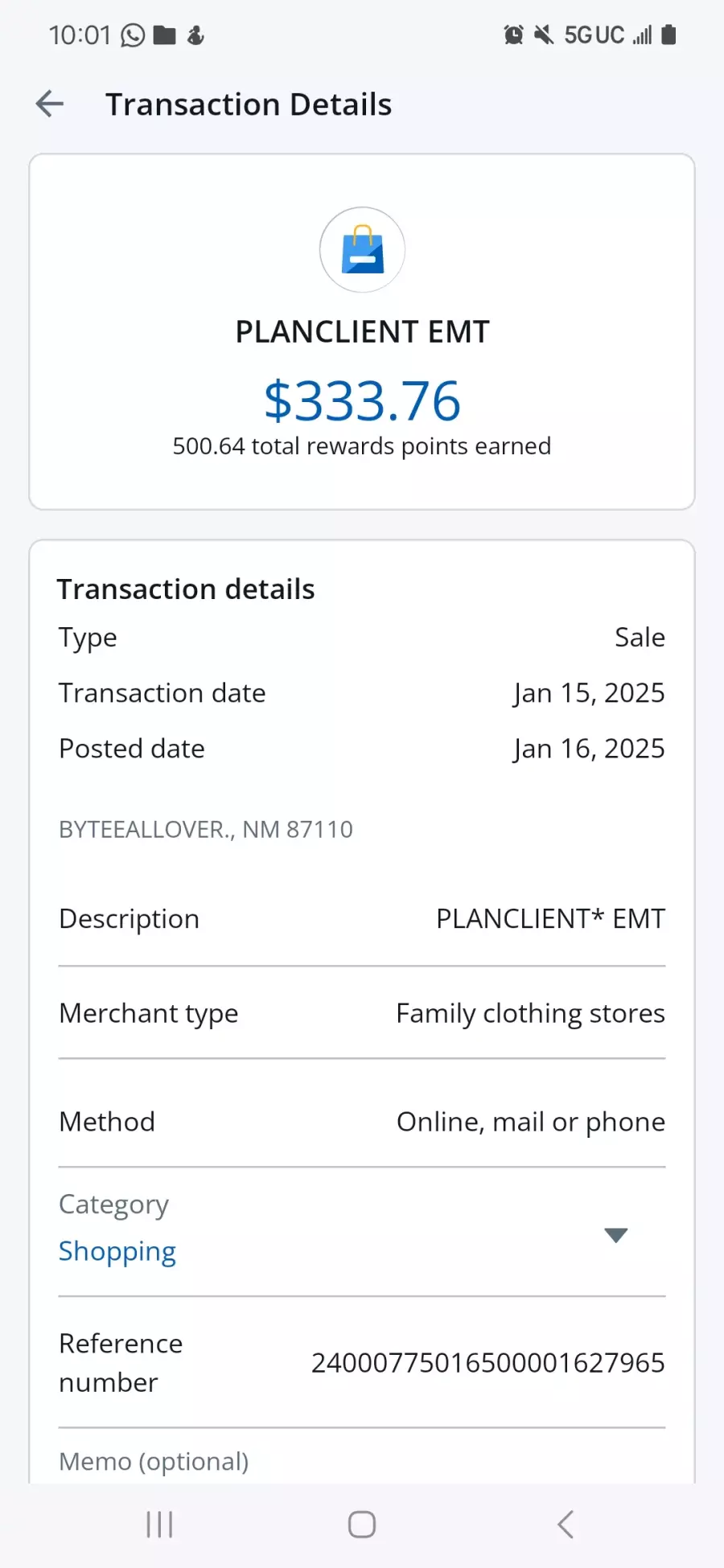
Task: Open the Category dropdown showing Shopping
Action: 362,1231
